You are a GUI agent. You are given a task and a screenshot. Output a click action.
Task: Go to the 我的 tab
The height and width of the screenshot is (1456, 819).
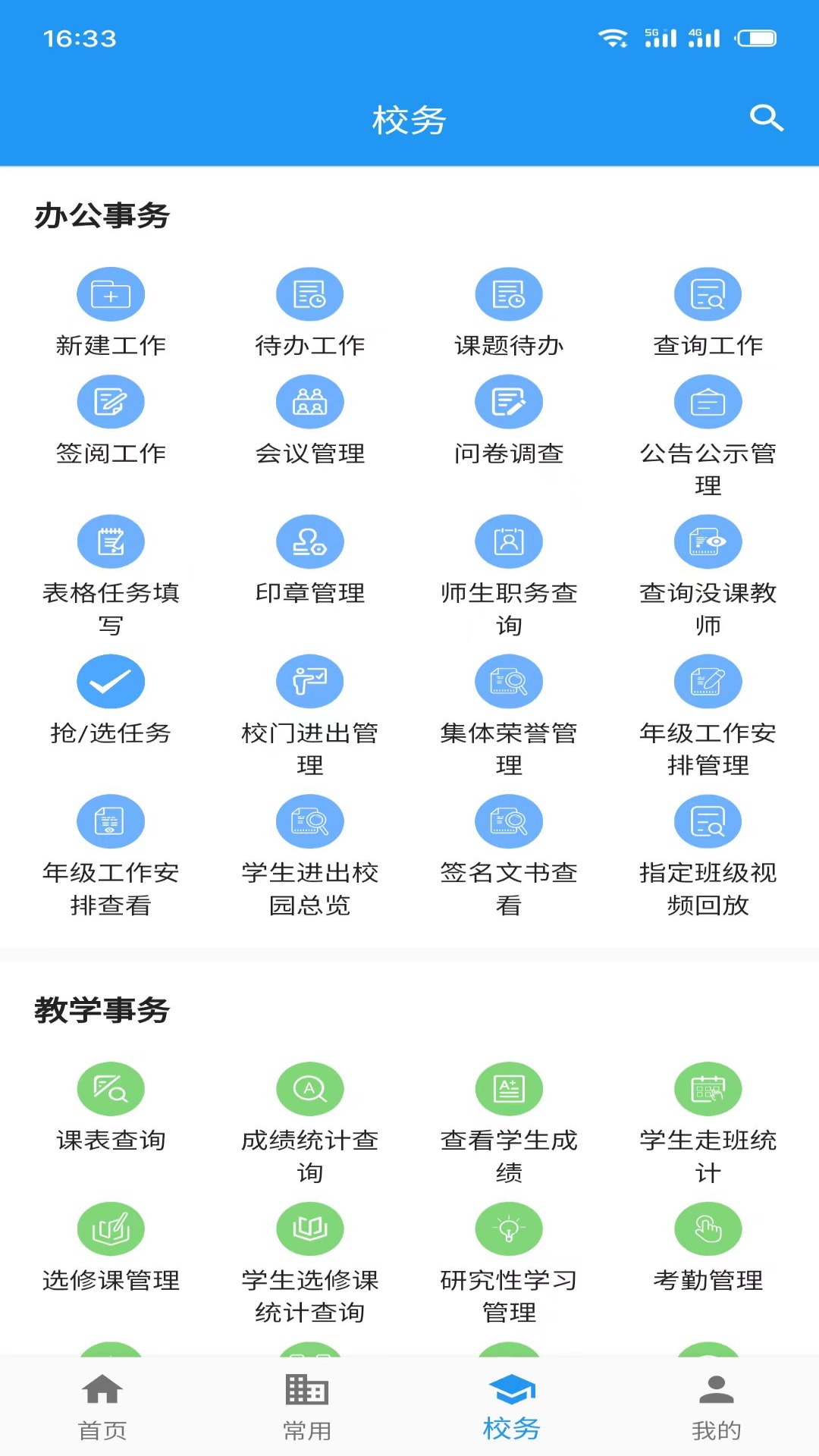(716, 1405)
